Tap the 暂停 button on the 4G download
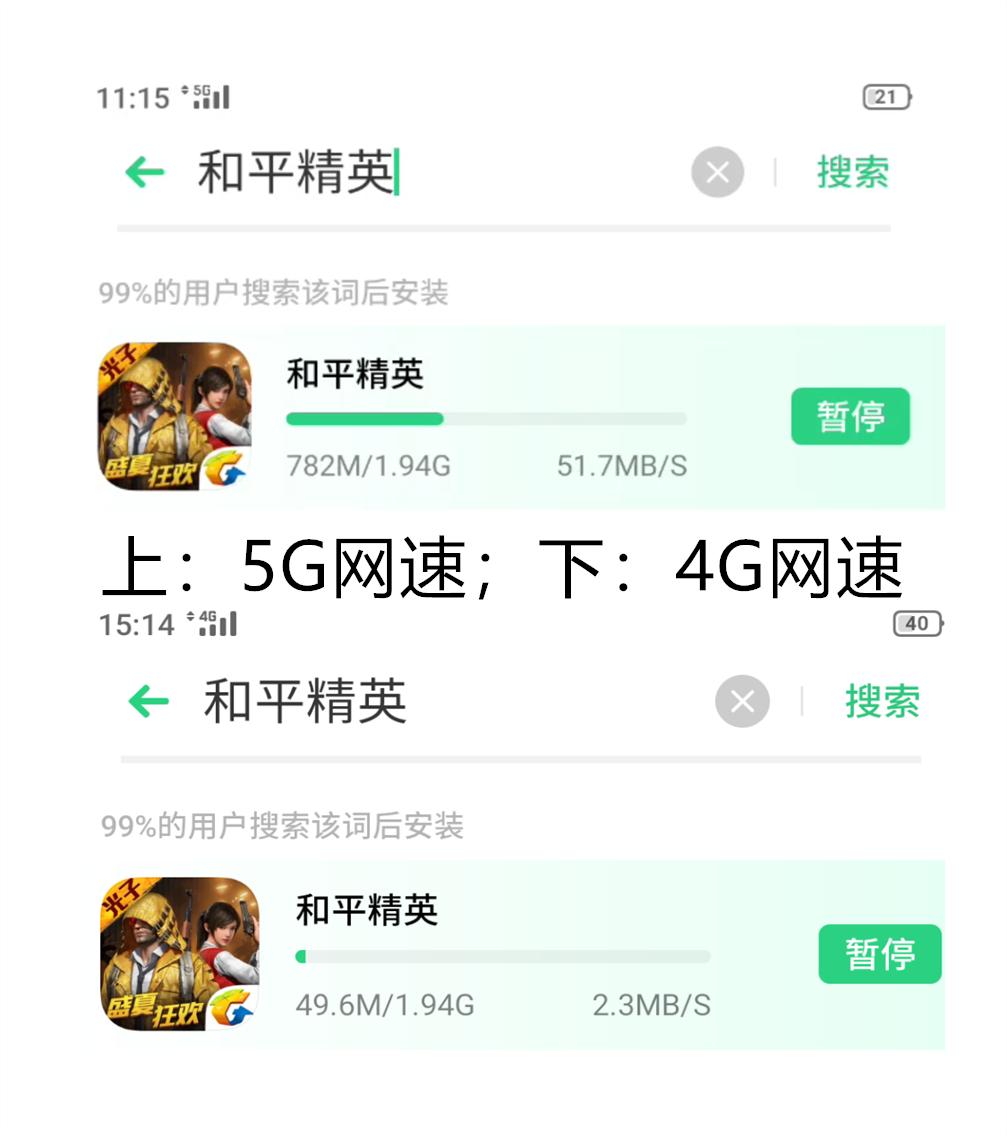The image size is (1007, 1136). click(x=880, y=954)
